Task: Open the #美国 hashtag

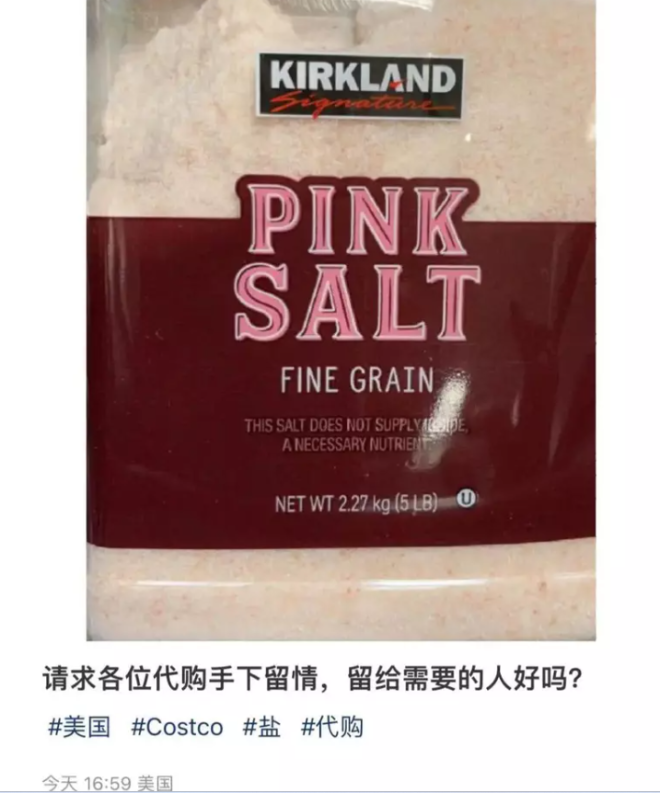Action: [79, 727]
